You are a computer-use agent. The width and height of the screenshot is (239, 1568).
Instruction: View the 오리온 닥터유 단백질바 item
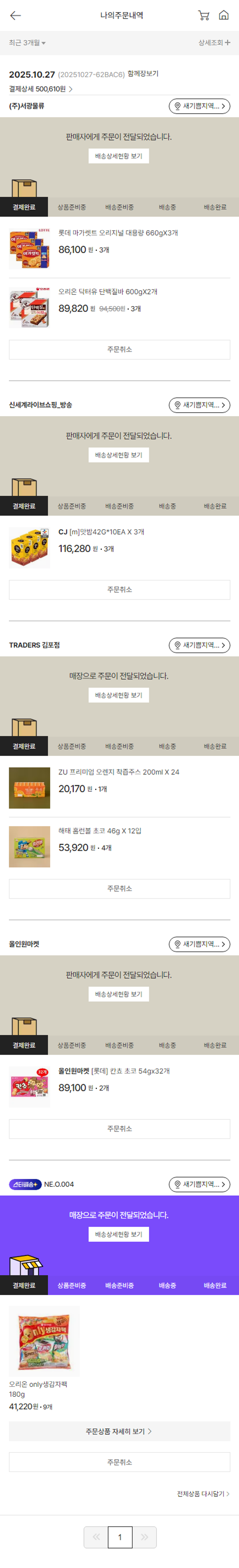108,292
